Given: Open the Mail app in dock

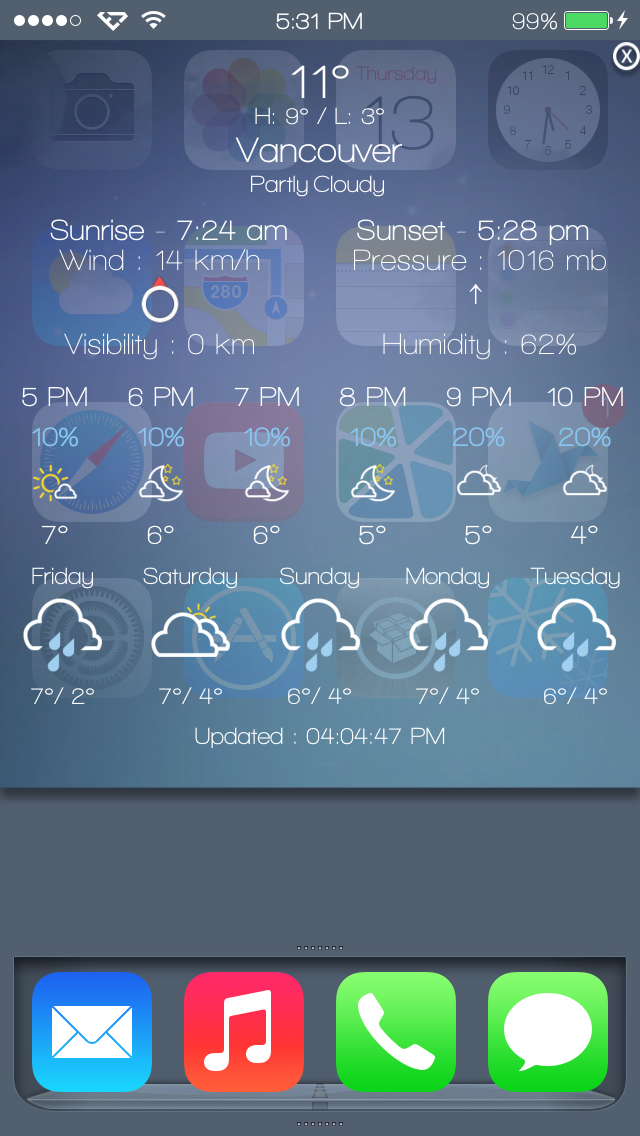Looking at the screenshot, I should pyautogui.click(x=92, y=1031).
